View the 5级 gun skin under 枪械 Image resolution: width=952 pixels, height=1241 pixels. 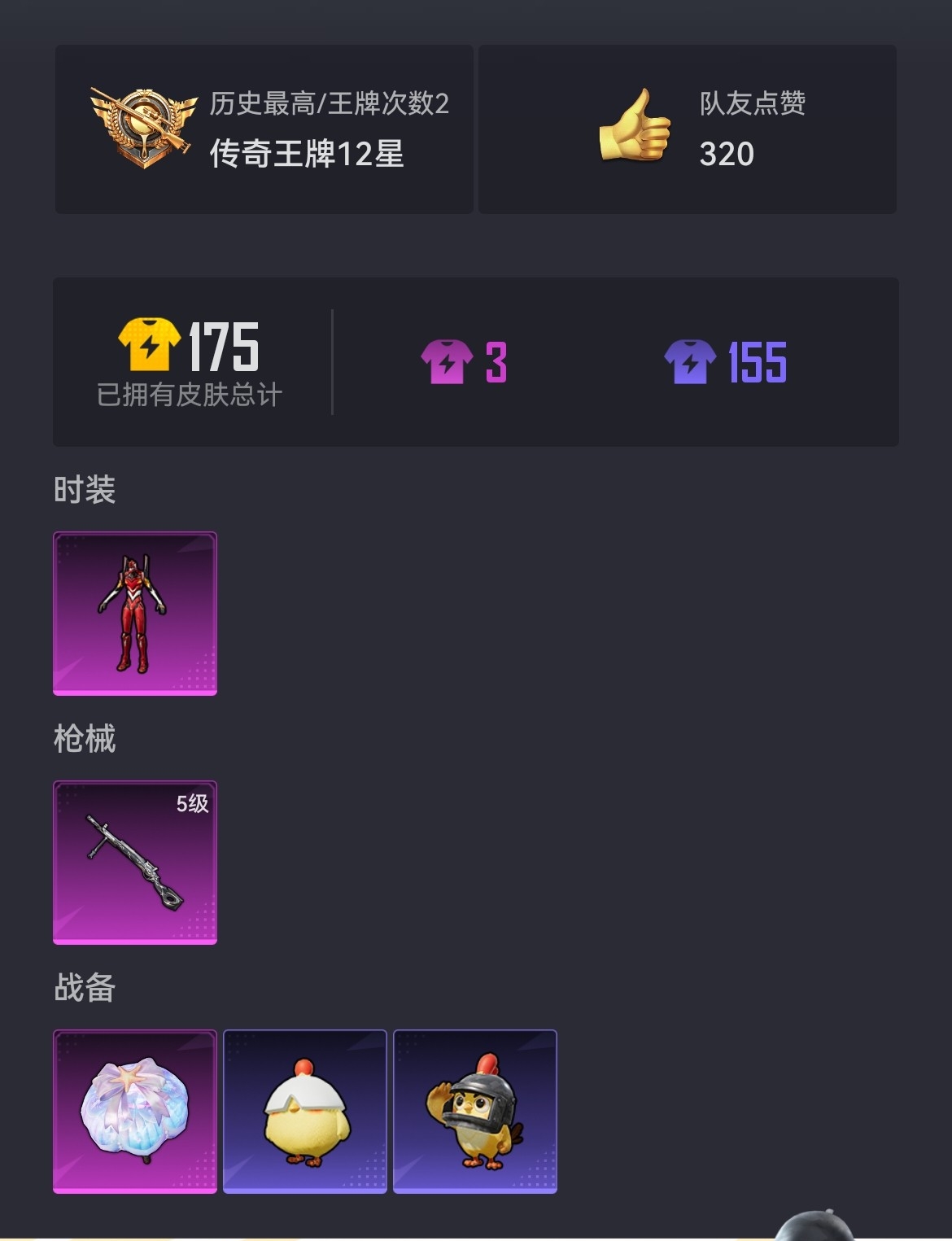coord(135,863)
